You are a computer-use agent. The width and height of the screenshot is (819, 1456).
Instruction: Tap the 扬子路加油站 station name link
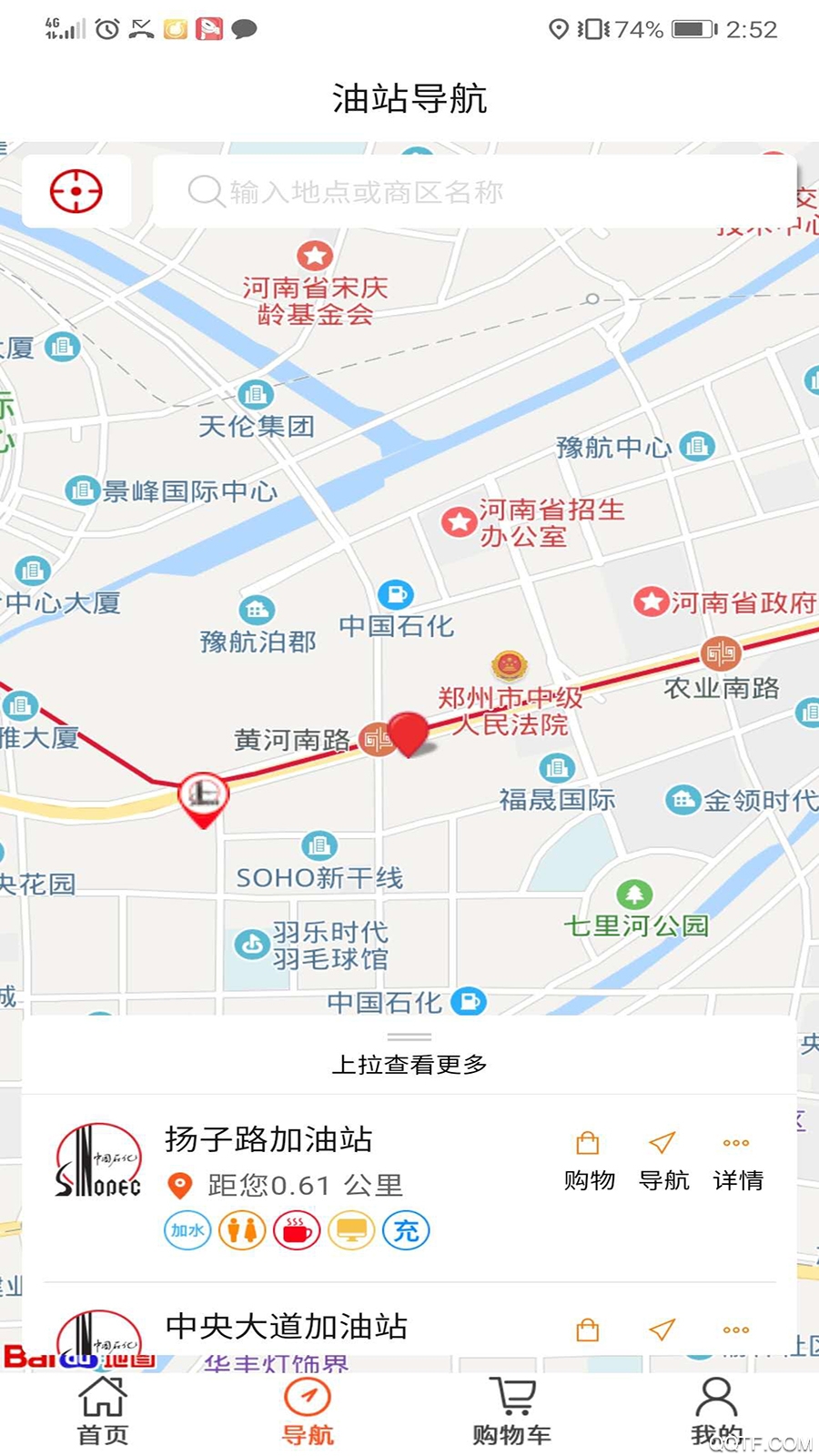273,1138
